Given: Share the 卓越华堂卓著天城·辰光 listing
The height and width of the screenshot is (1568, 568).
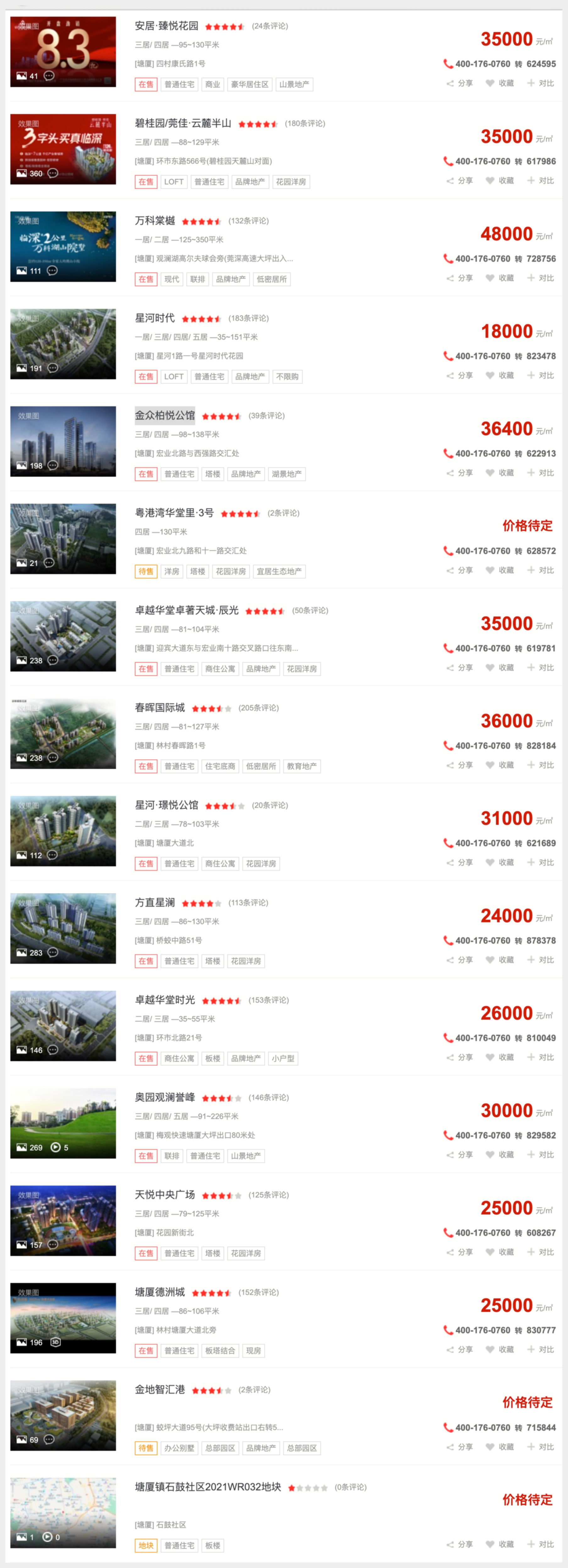Looking at the screenshot, I should [x=460, y=668].
